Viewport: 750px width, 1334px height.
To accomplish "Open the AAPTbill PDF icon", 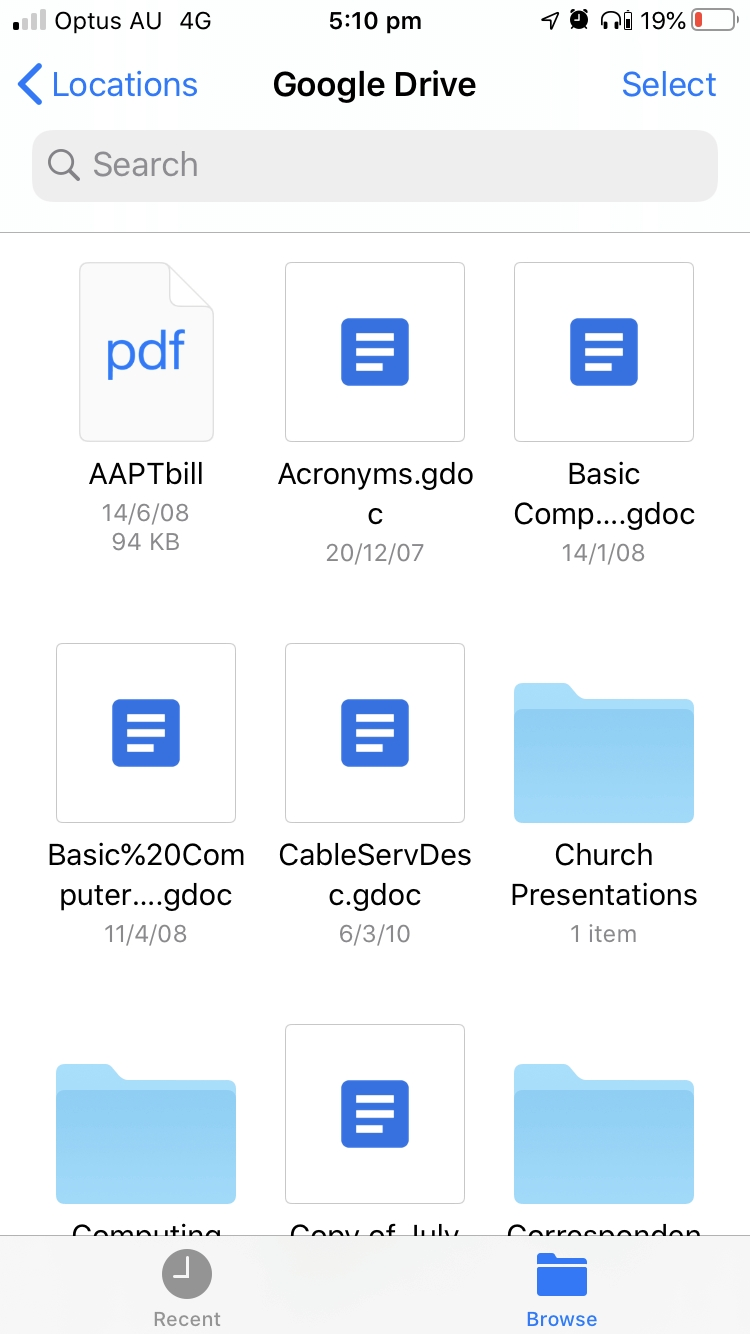I will coord(146,351).
